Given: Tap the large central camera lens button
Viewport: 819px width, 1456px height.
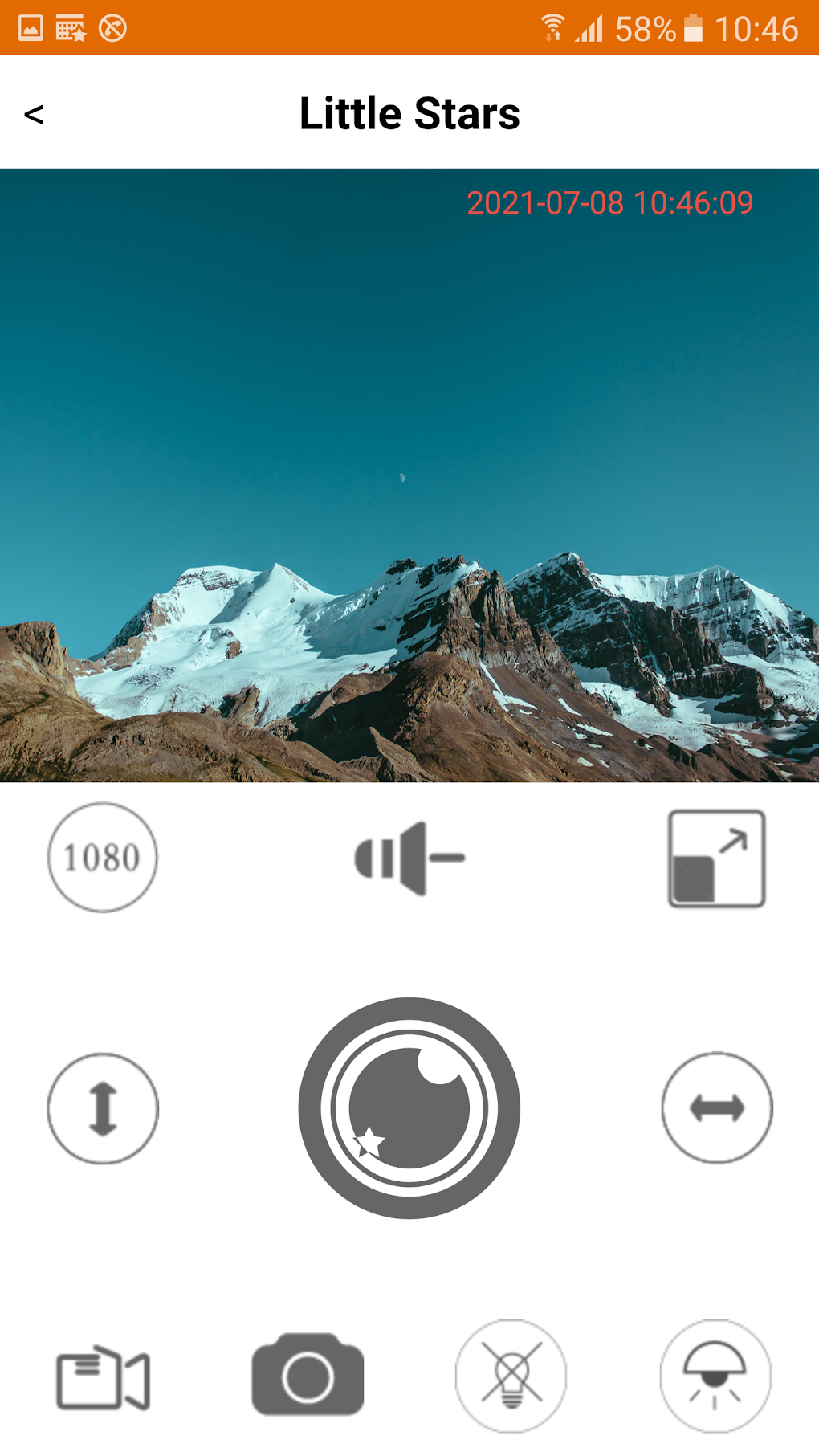Looking at the screenshot, I should 409,1108.
